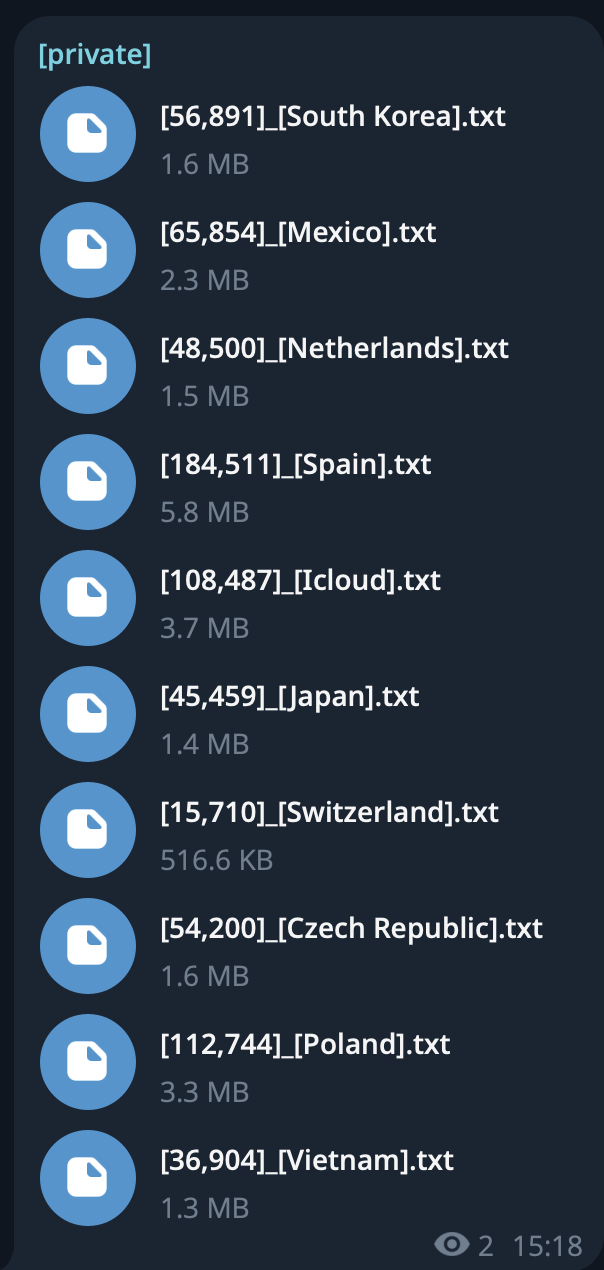Open the Icloud .txt file
The image size is (604, 1270).
88,598
